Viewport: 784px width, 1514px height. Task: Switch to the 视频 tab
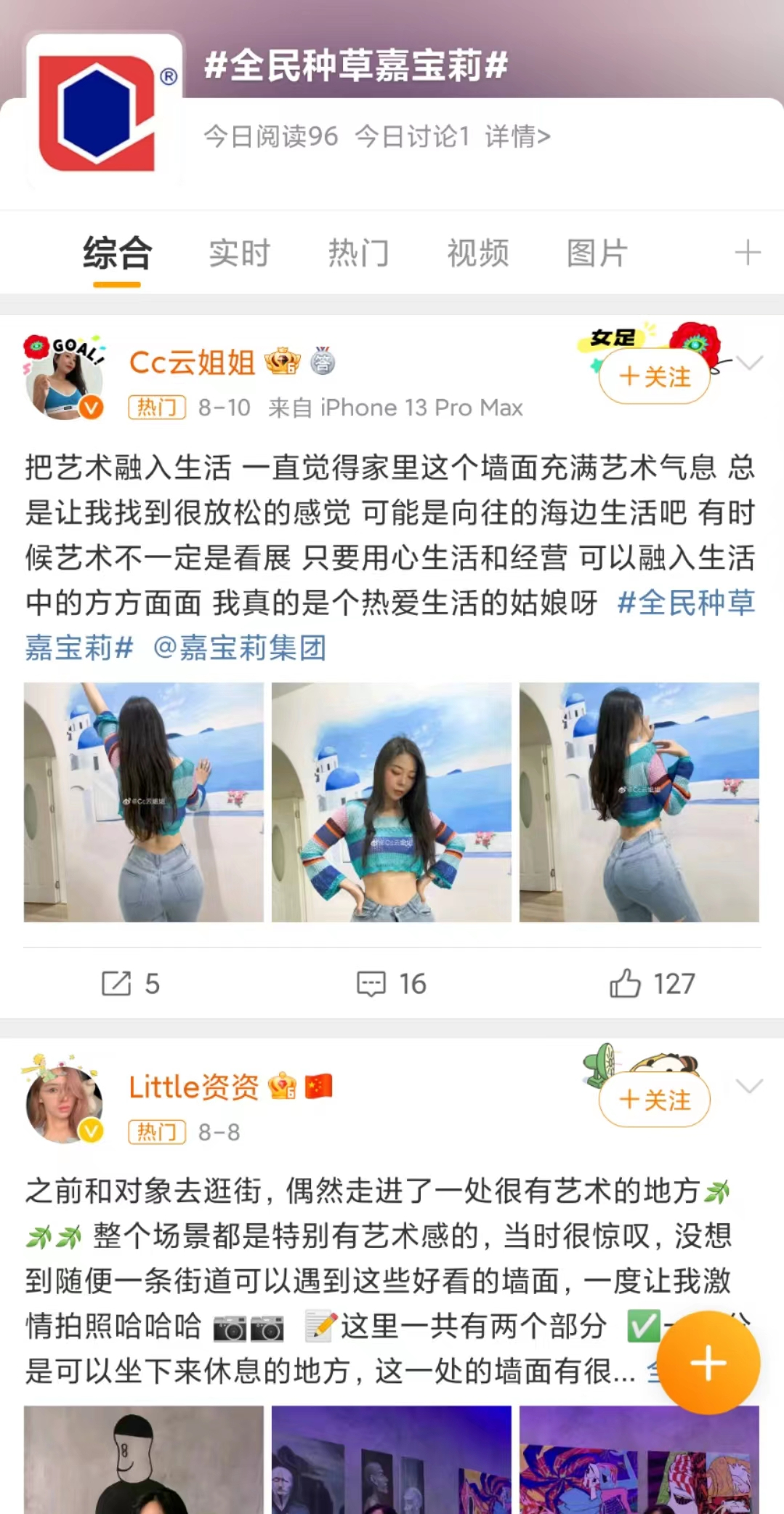click(477, 254)
